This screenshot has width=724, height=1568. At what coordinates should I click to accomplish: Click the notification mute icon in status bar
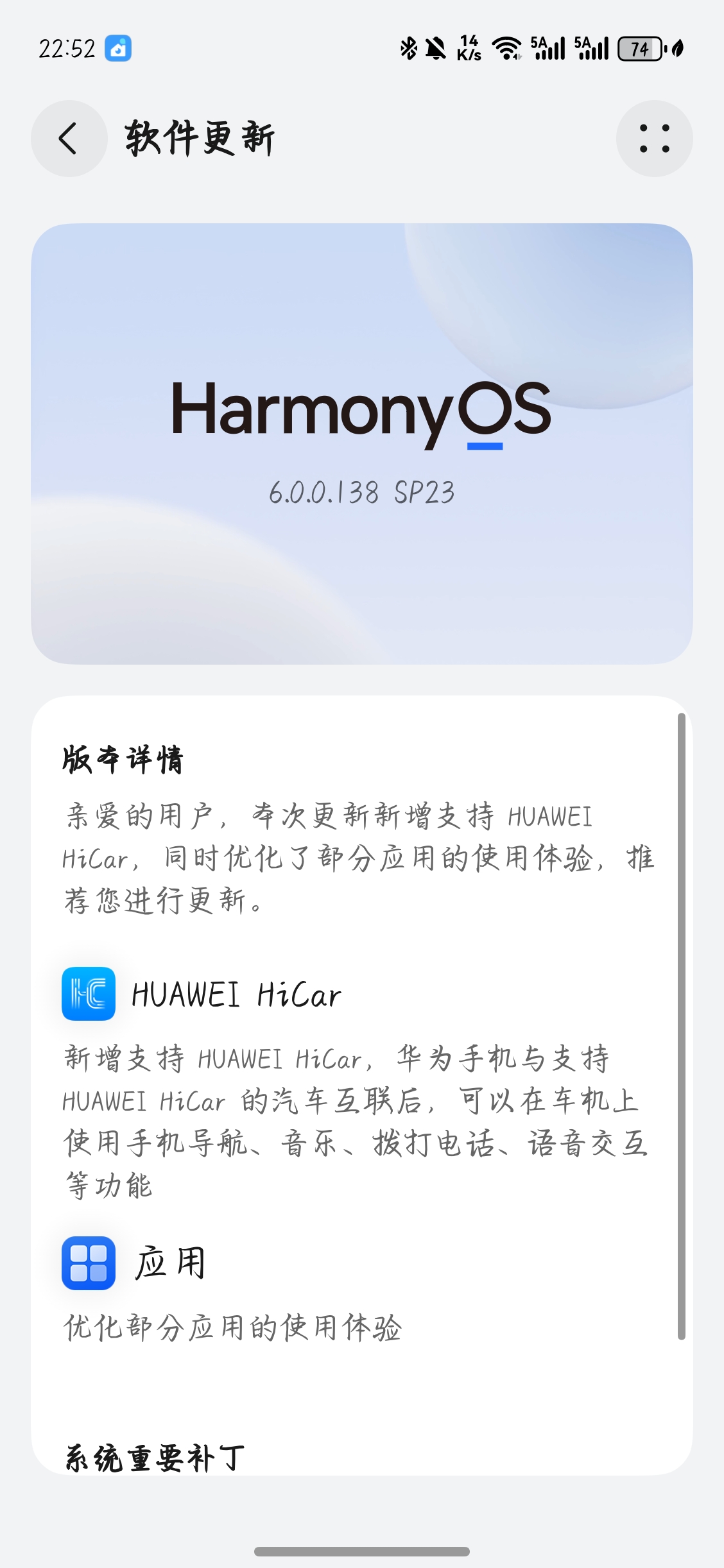(x=434, y=47)
